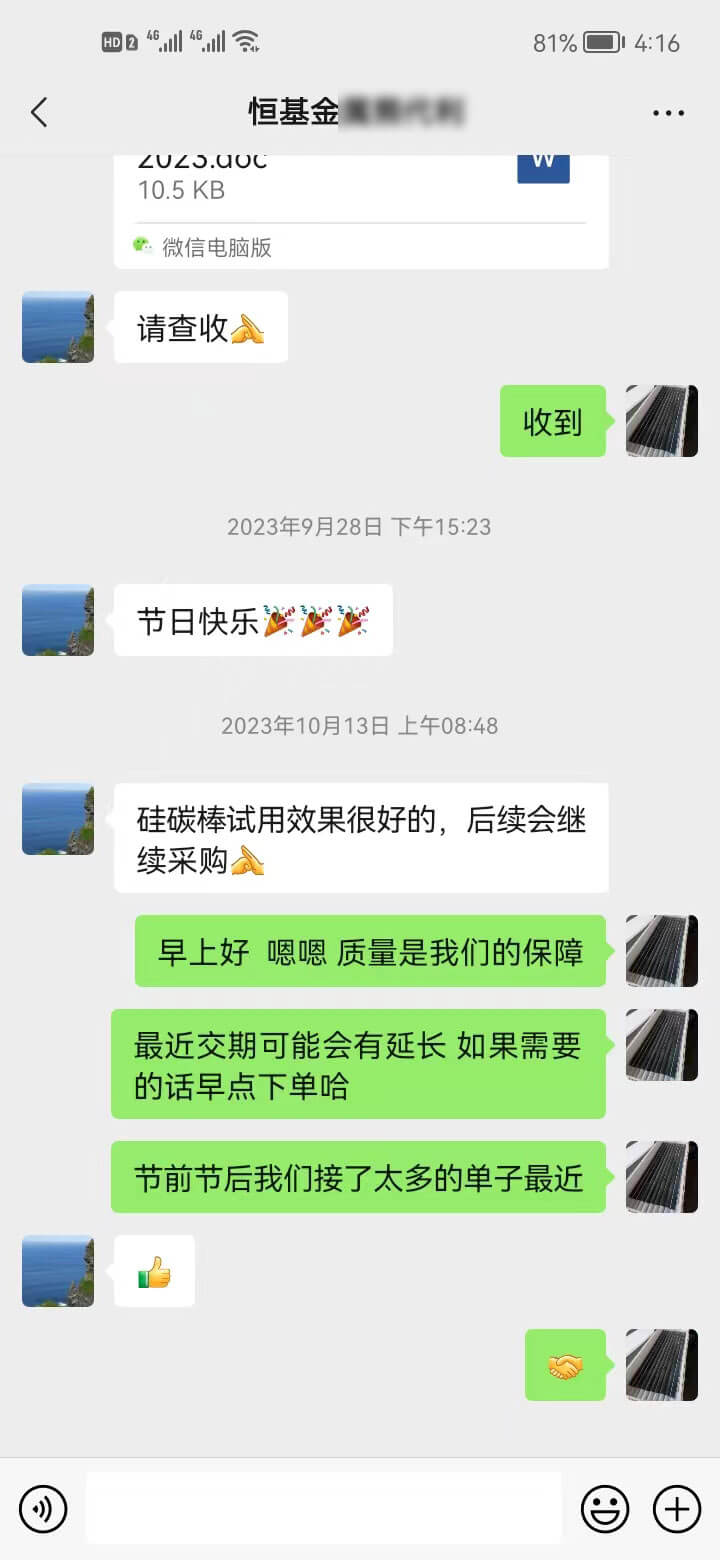Open the chat info overflow menu
Screen dimensions: 720x1560
[668, 113]
